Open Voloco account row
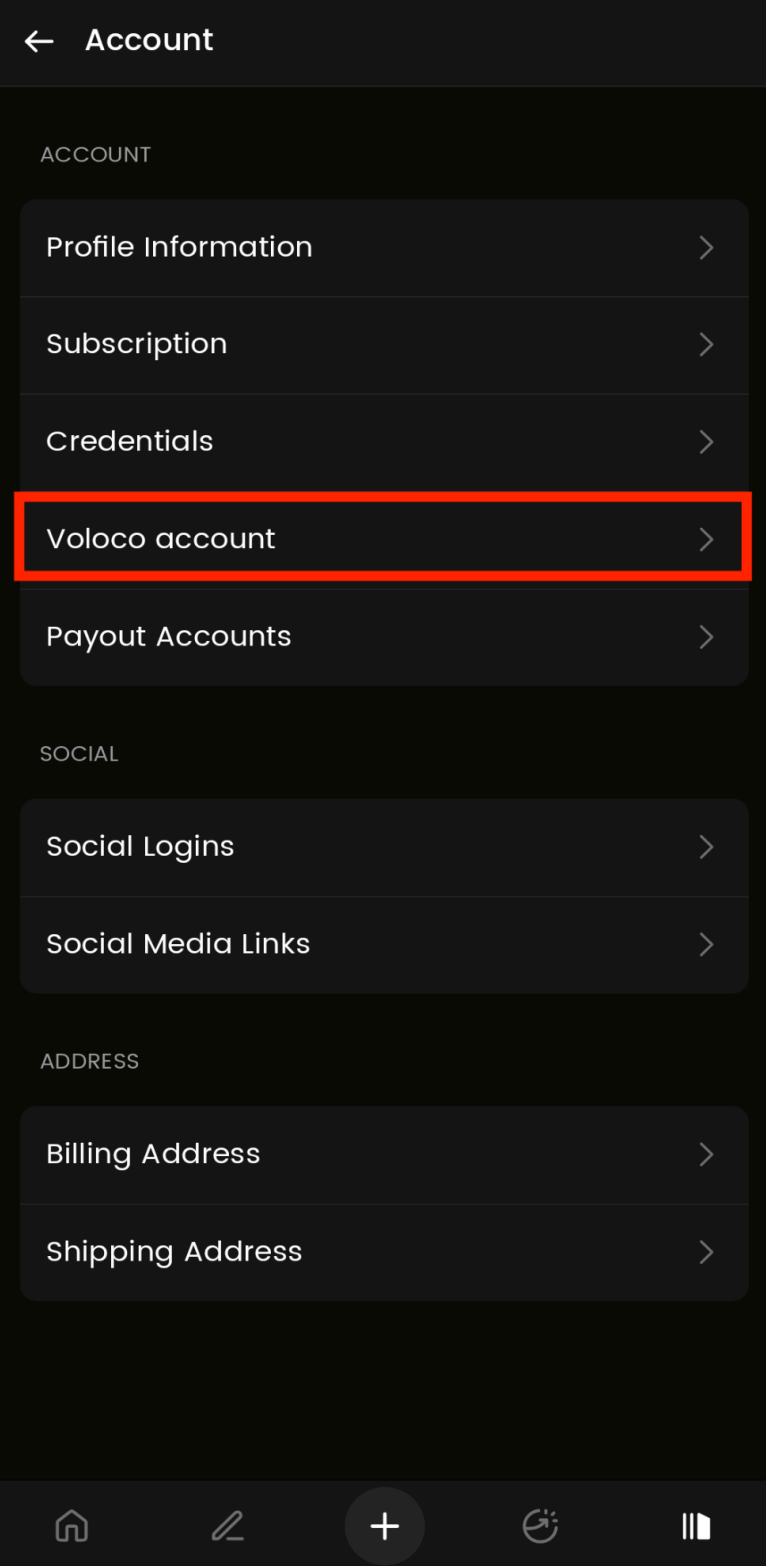The image size is (766, 1566). [384, 538]
